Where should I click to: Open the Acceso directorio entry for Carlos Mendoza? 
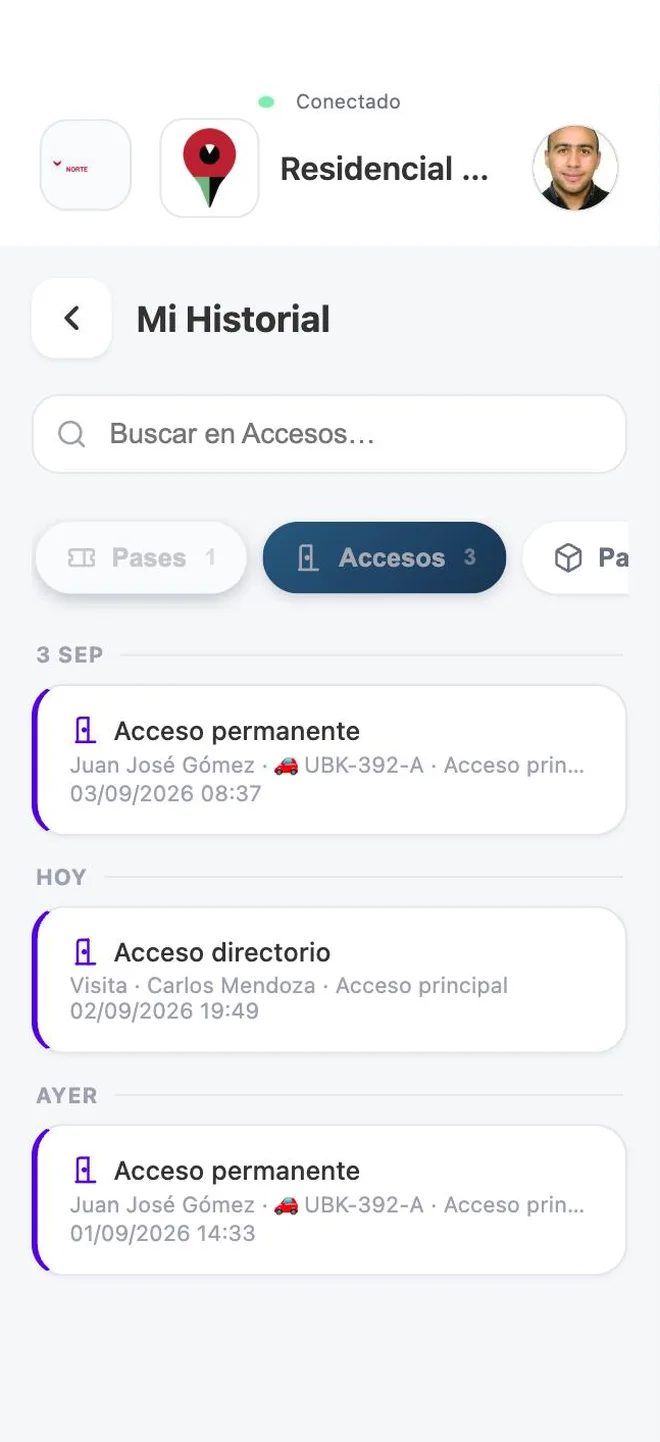(329, 979)
